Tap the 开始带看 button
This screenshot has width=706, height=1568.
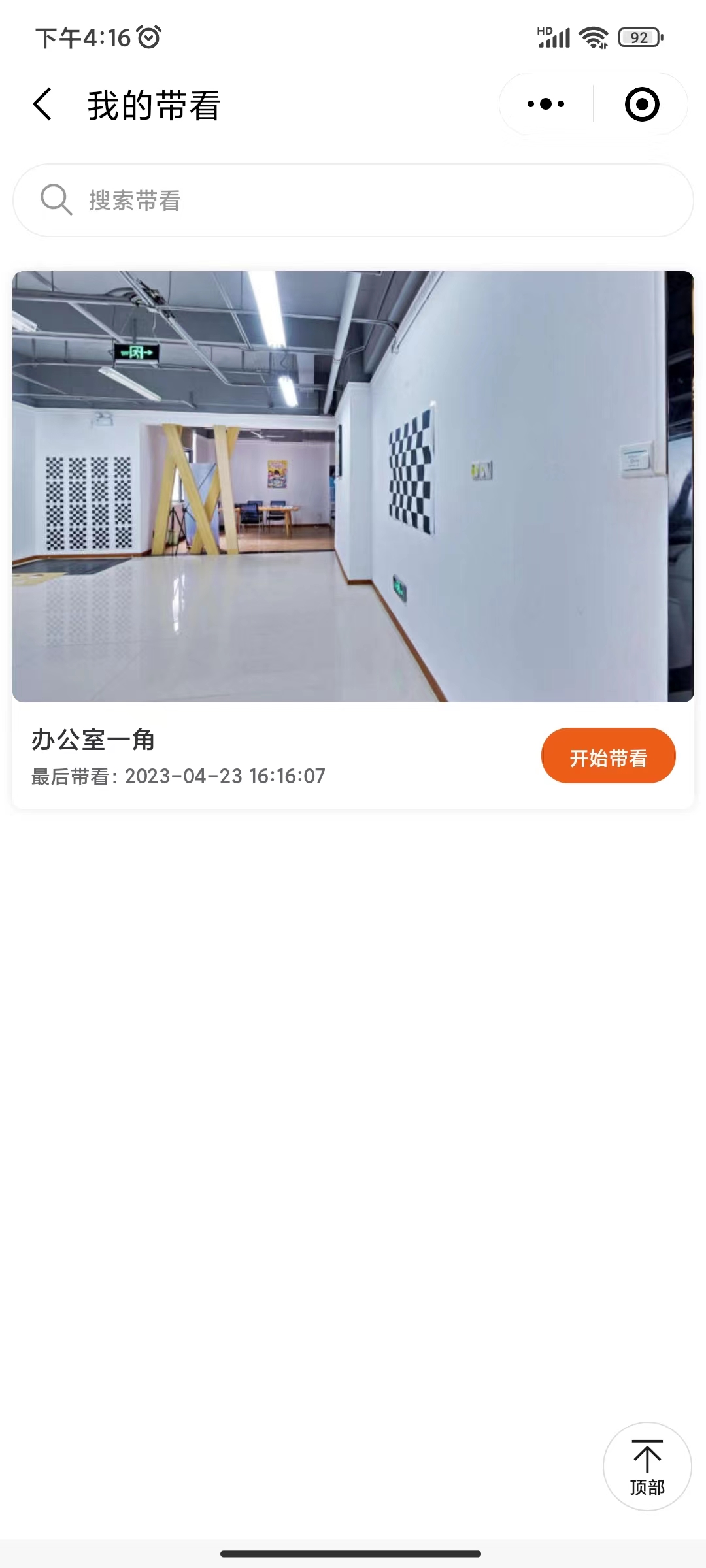pyautogui.click(x=608, y=757)
